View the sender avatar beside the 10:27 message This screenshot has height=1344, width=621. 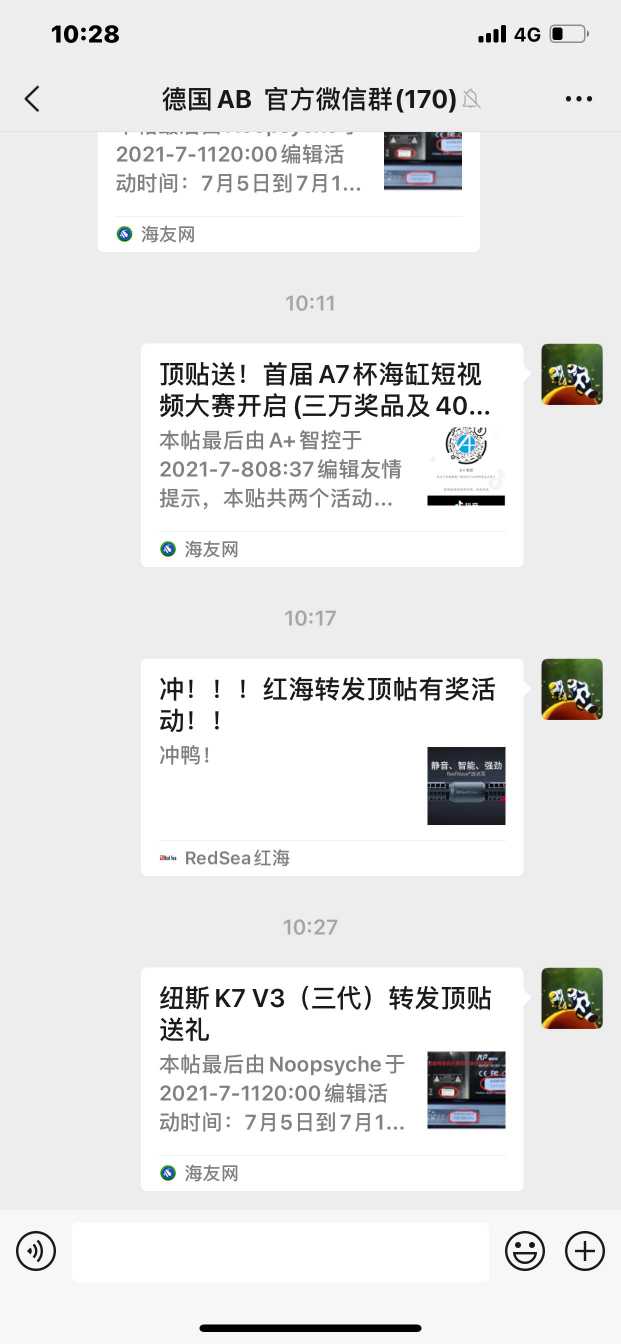pos(572,998)
